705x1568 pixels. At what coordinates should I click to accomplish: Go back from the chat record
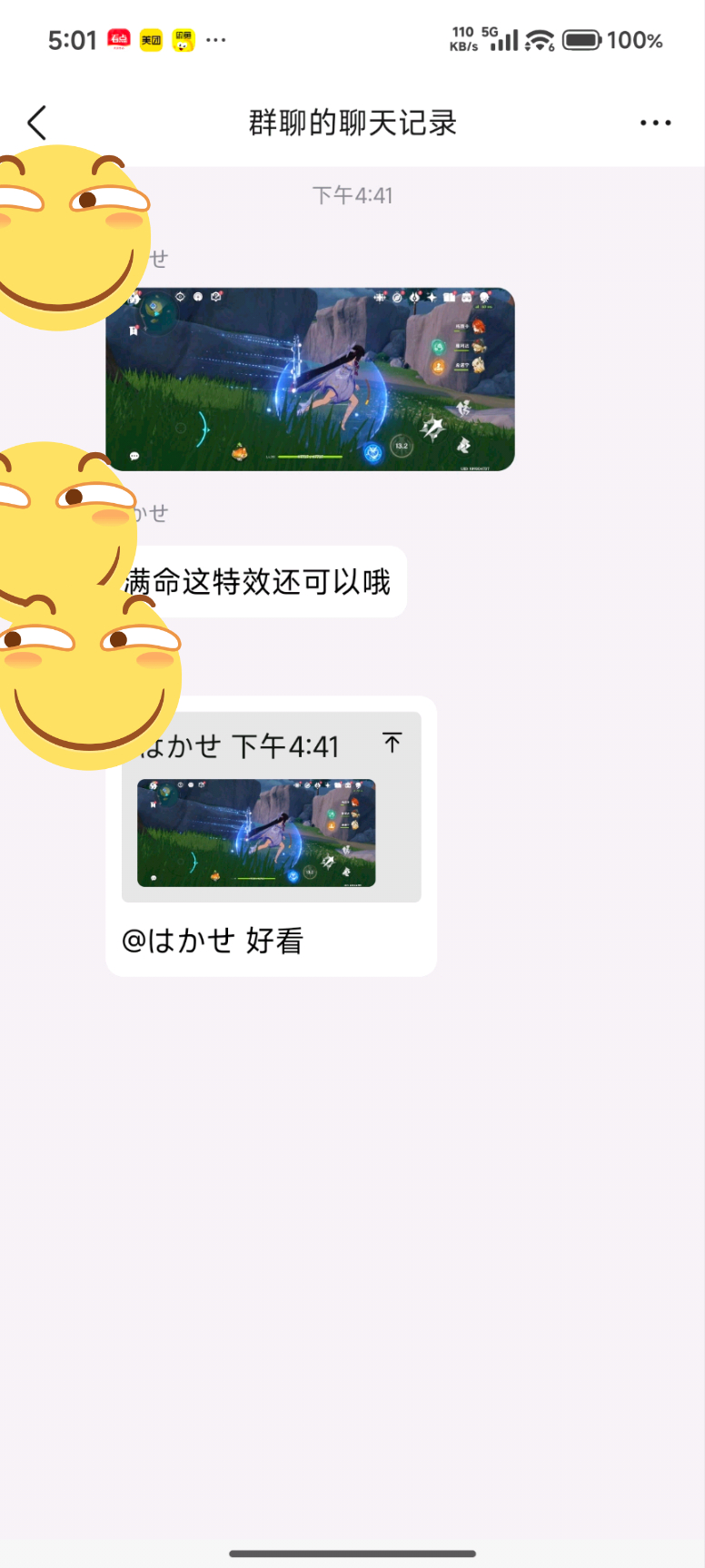pyautogui.click(x=37, y=123)
